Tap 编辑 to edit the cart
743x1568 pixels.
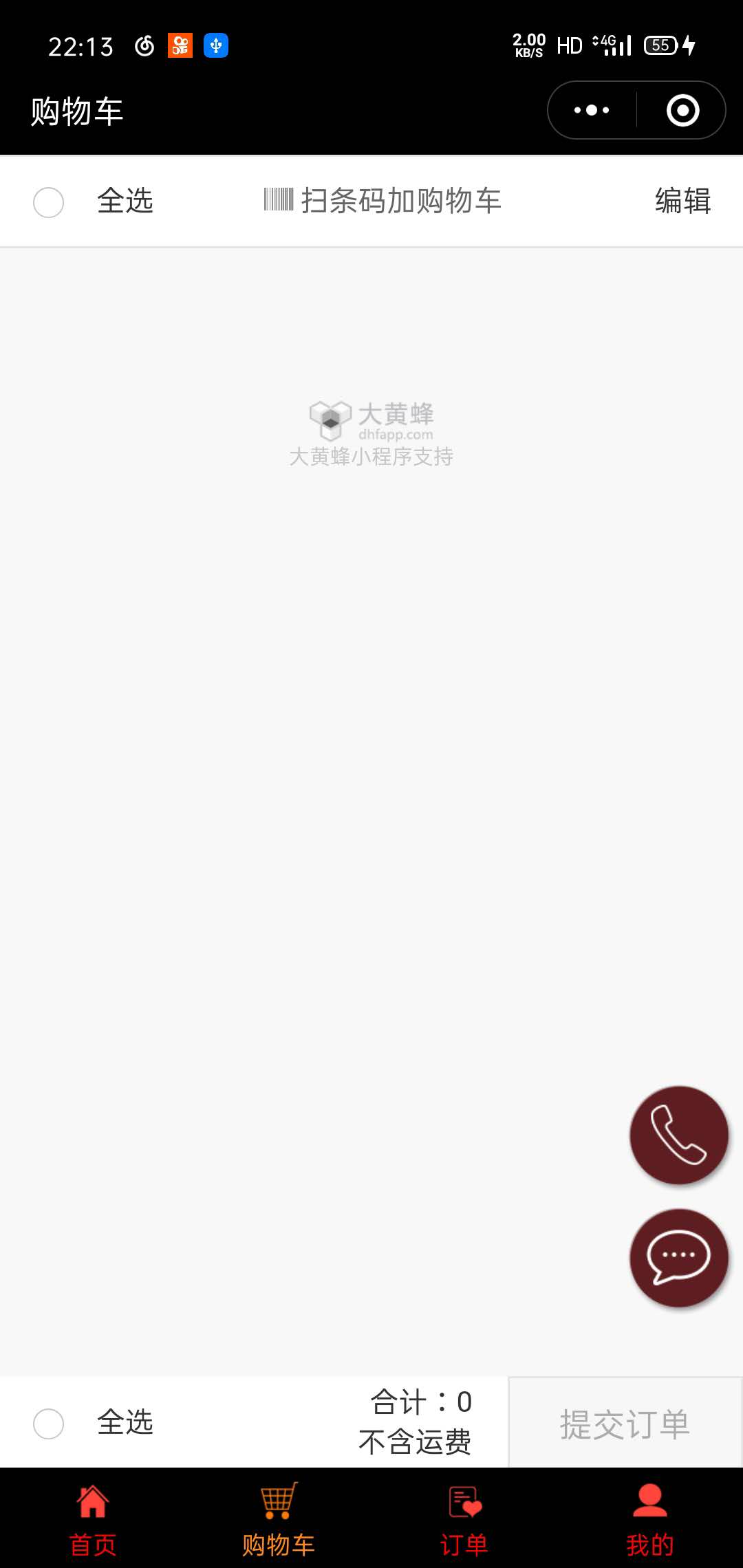(682, 201)
